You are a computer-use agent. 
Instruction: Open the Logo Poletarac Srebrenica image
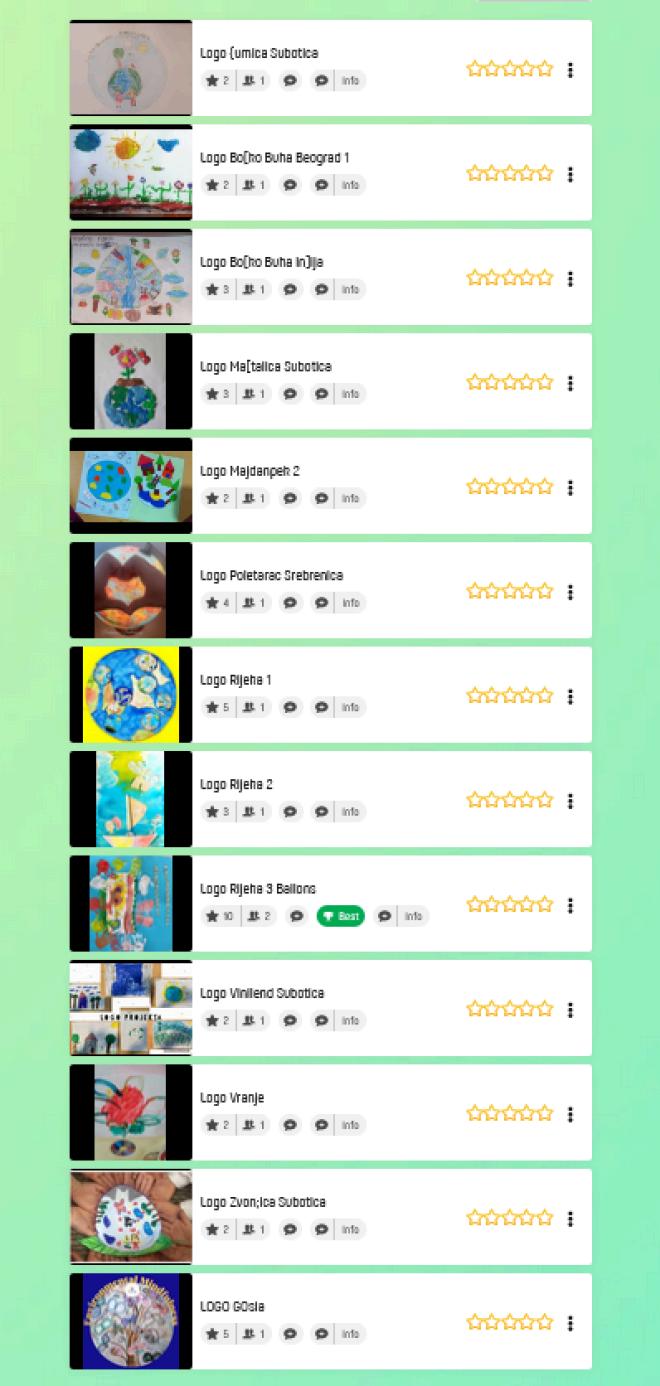(x=131, y=590)
